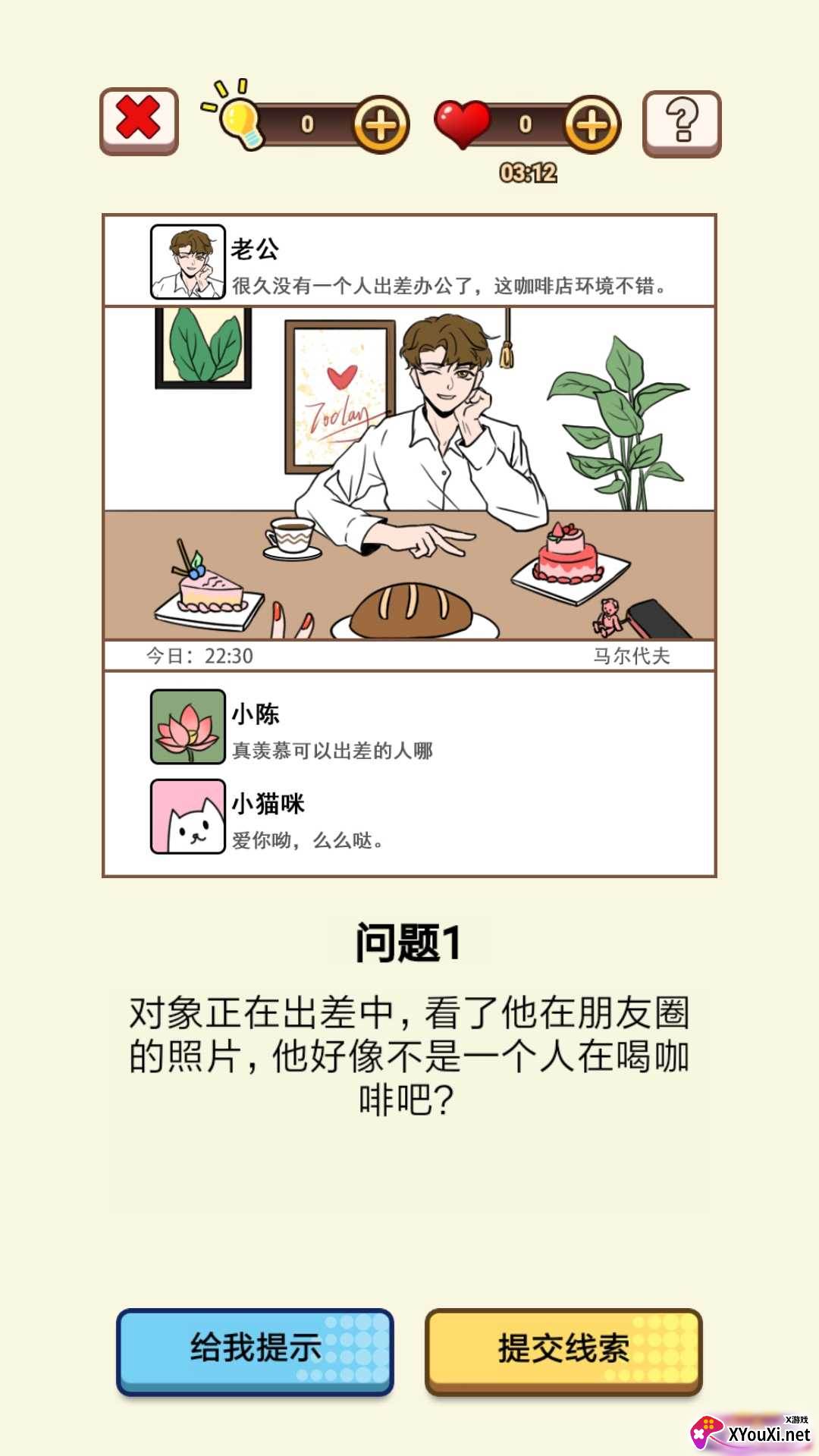Open the question mark help button

(681, 123)
